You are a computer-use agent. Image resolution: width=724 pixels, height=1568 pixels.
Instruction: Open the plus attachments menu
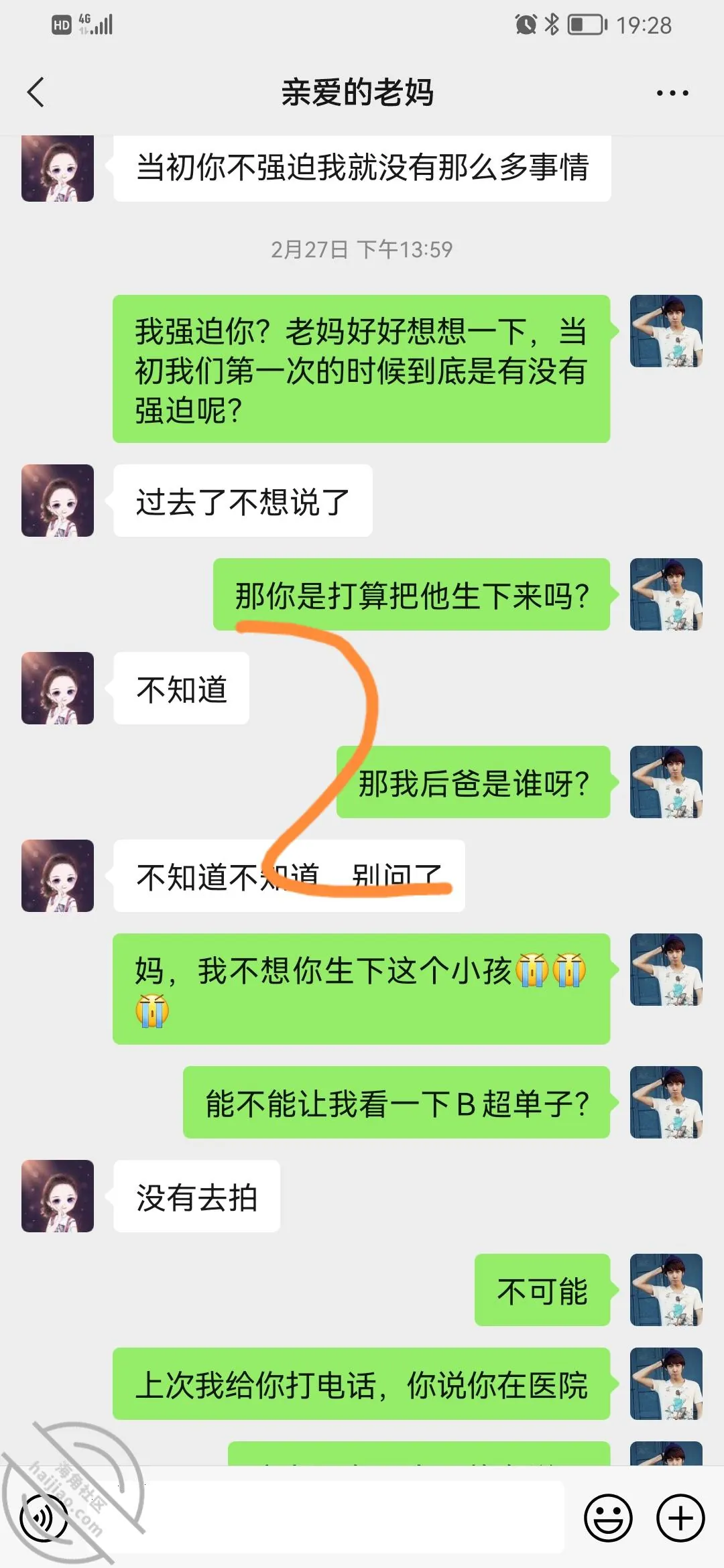(x=680, y=1518)
